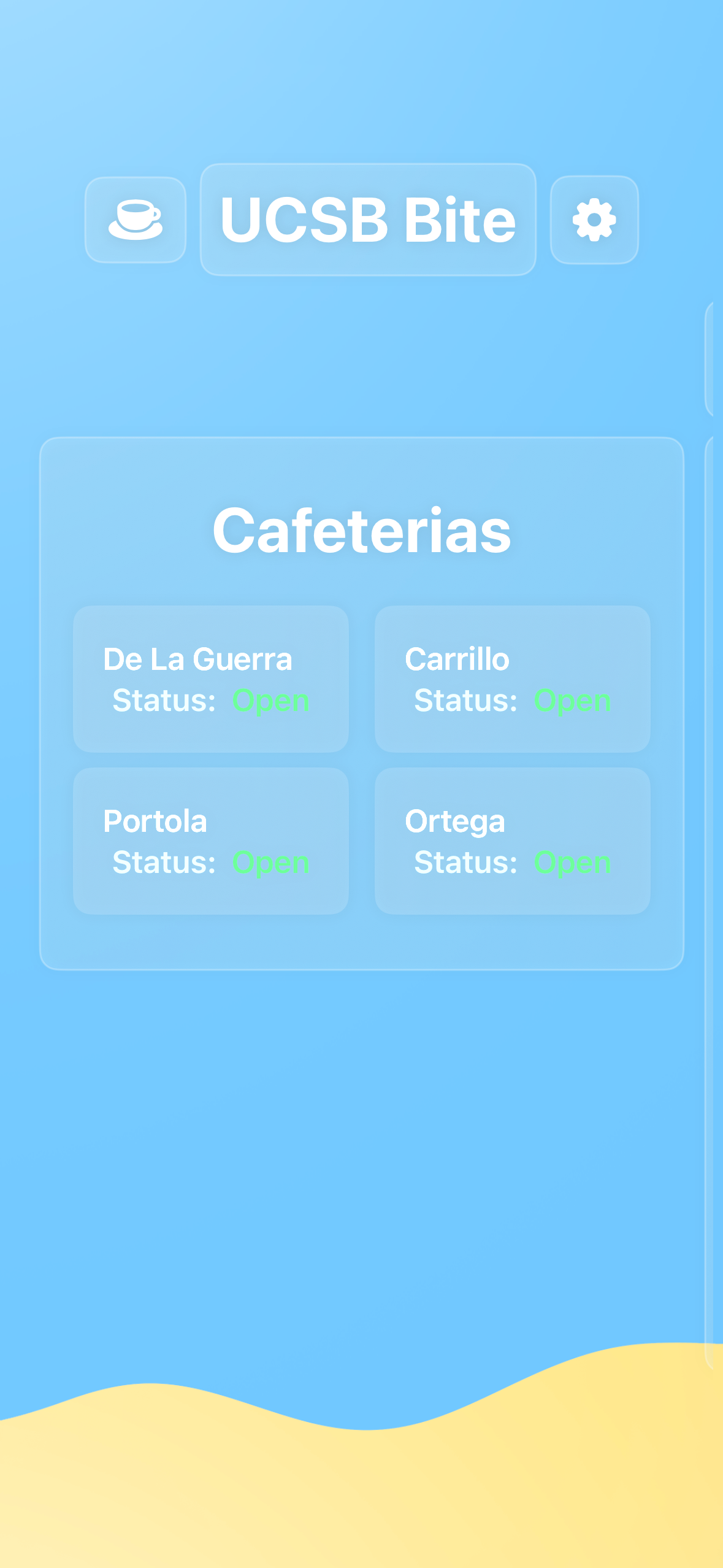Open settings via the gear icon
The image size is (723, 1568).
pos(594,220)
